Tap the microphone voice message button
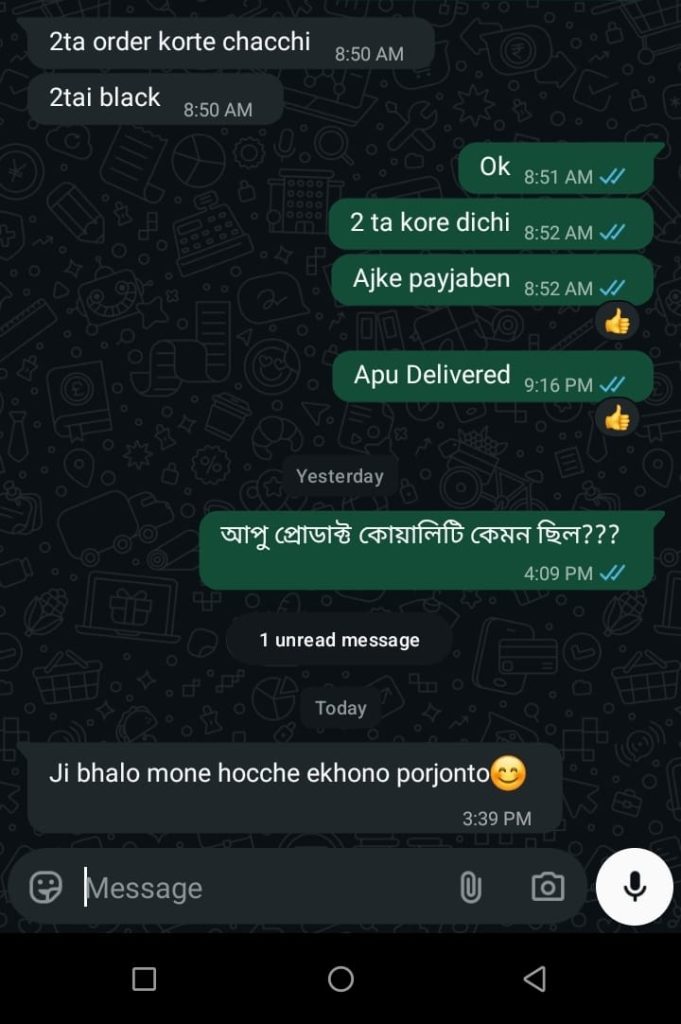The image size is (681, 1024). tap(634, 887)
